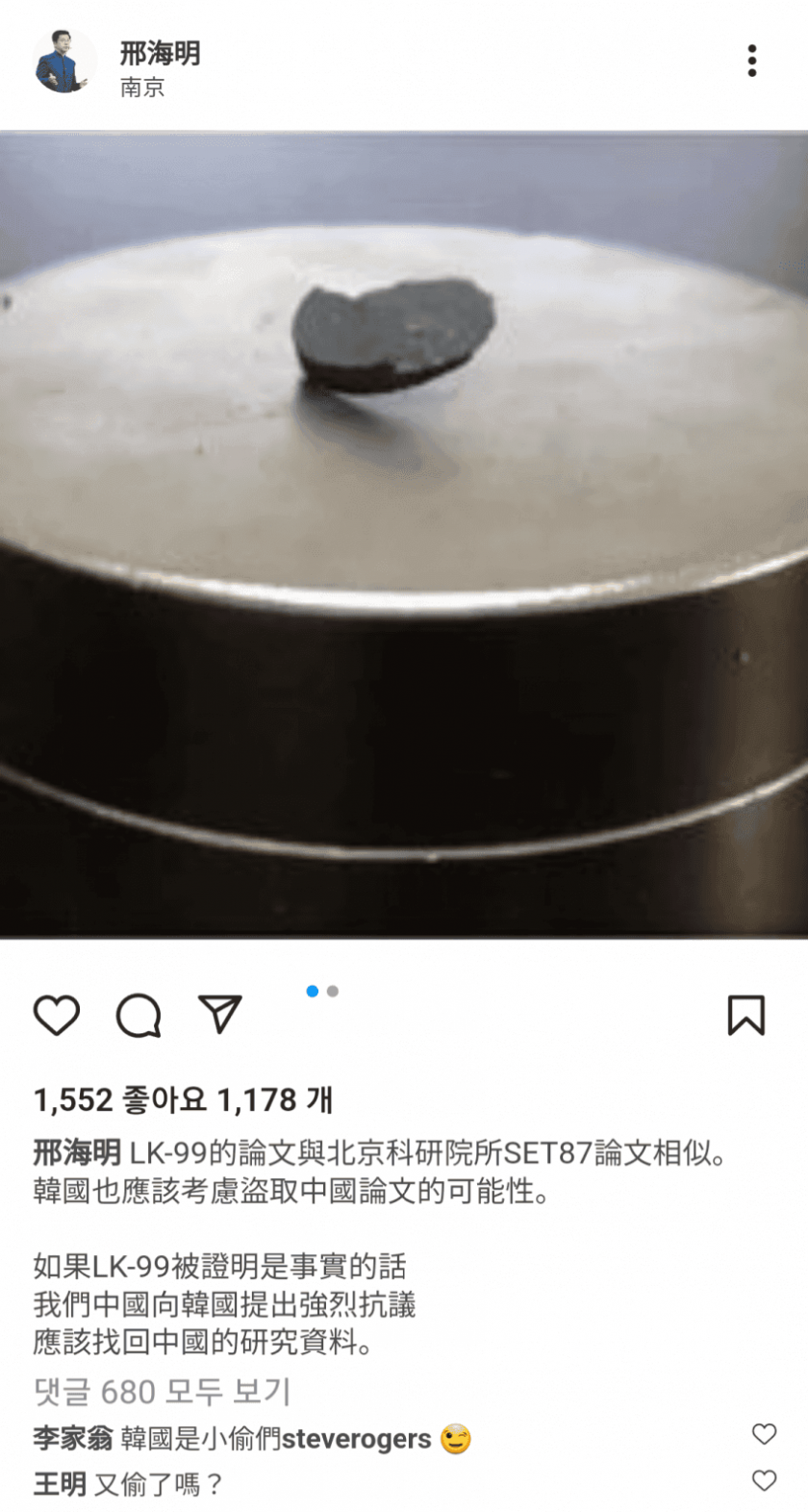
Task: View all 680 comments
Action: (162, 1391)
